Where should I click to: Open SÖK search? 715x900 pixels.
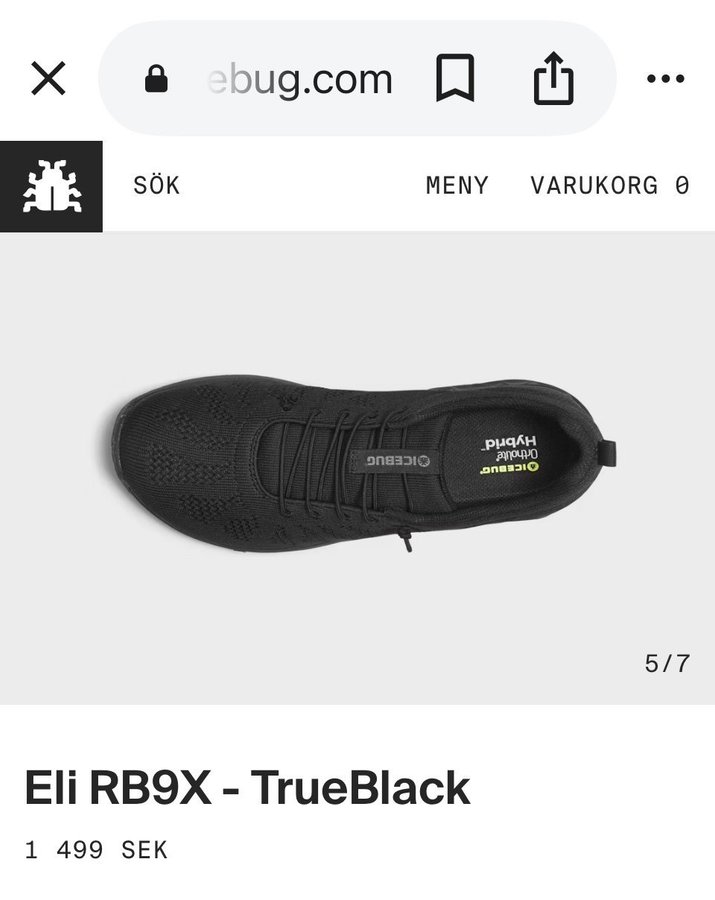point(157,186)
